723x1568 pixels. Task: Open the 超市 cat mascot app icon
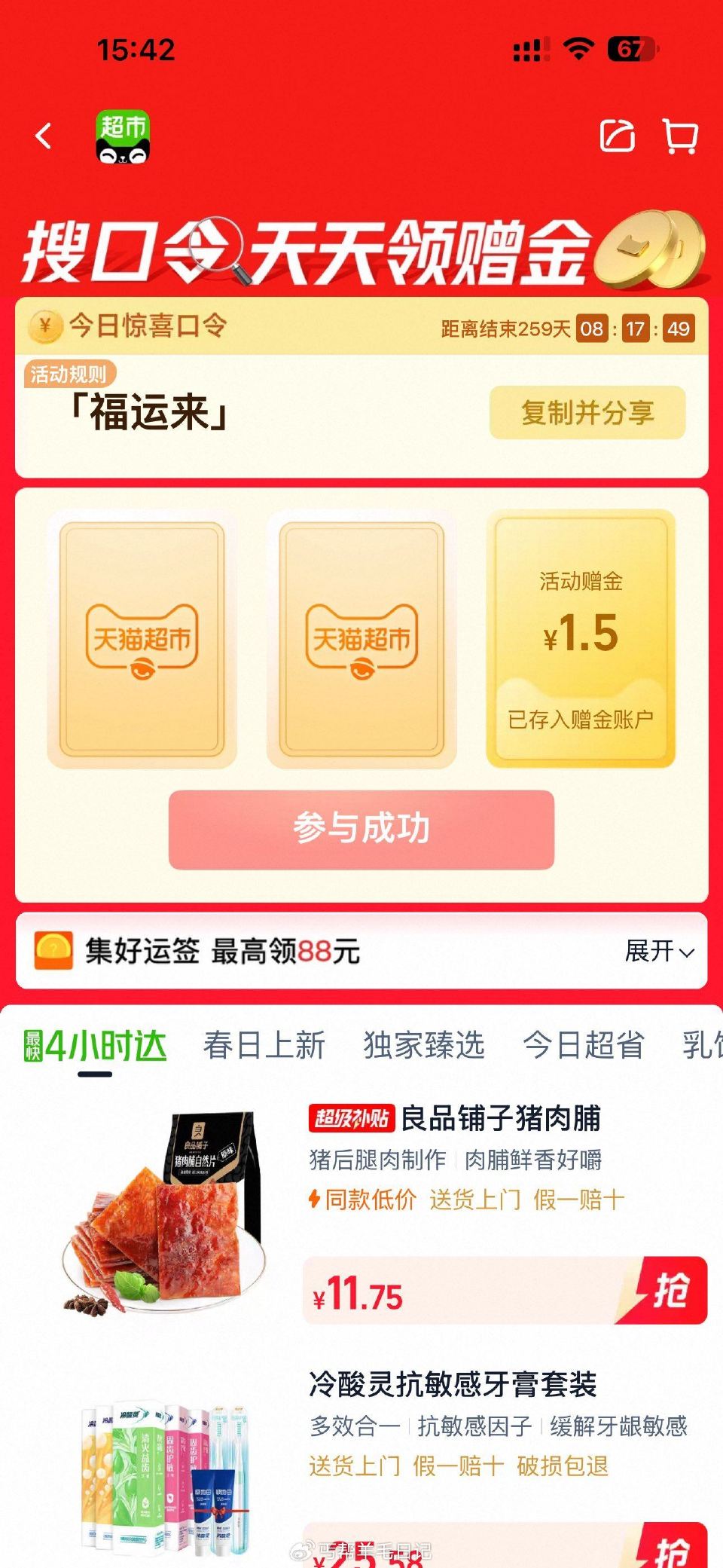pos(122,137)
